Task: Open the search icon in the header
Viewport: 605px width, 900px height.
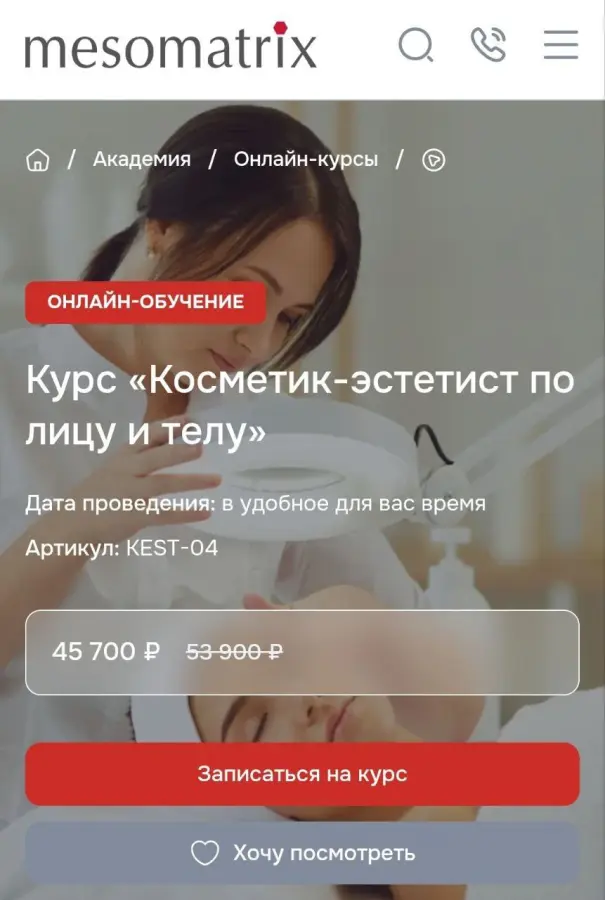Action: click(x=415, y=46)
